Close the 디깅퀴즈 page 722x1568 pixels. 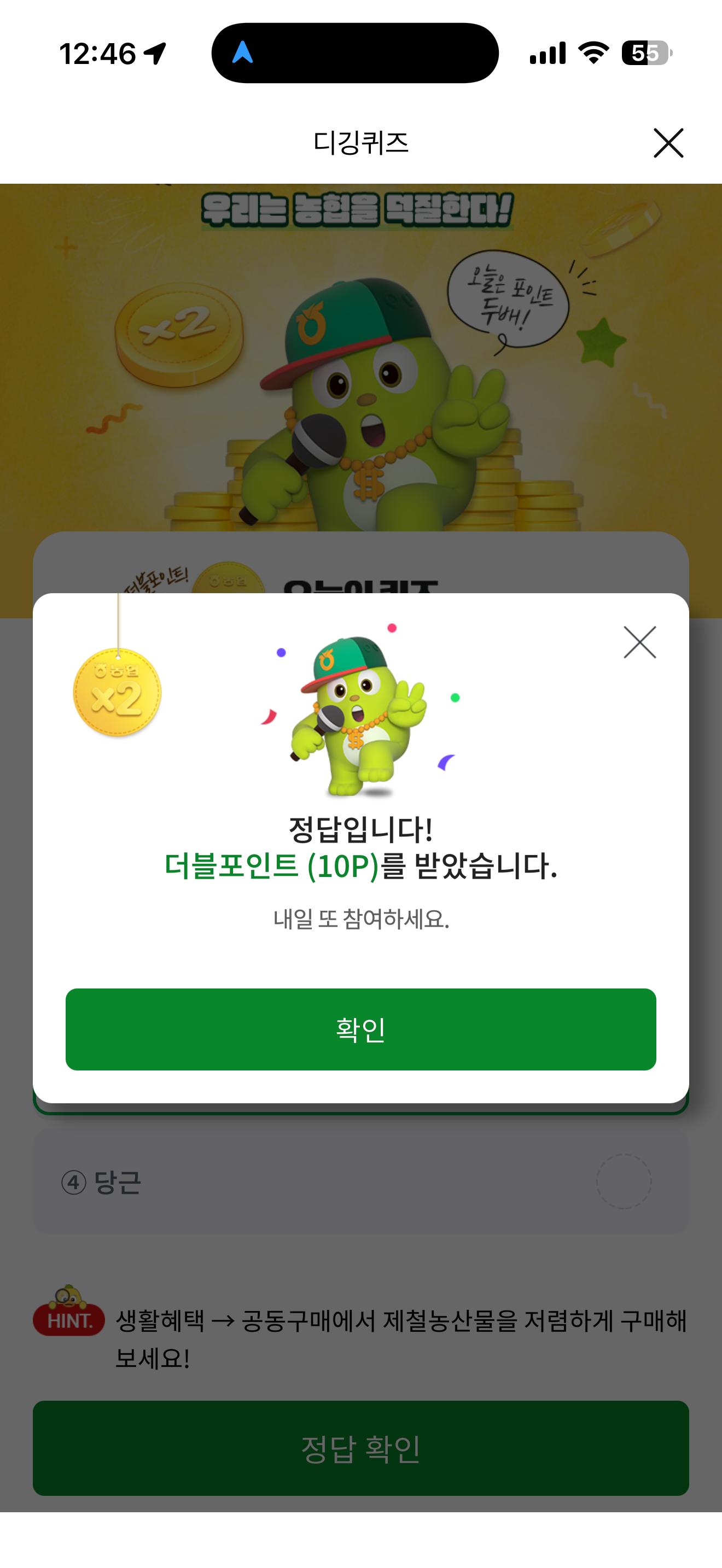(x=668, y=143)
